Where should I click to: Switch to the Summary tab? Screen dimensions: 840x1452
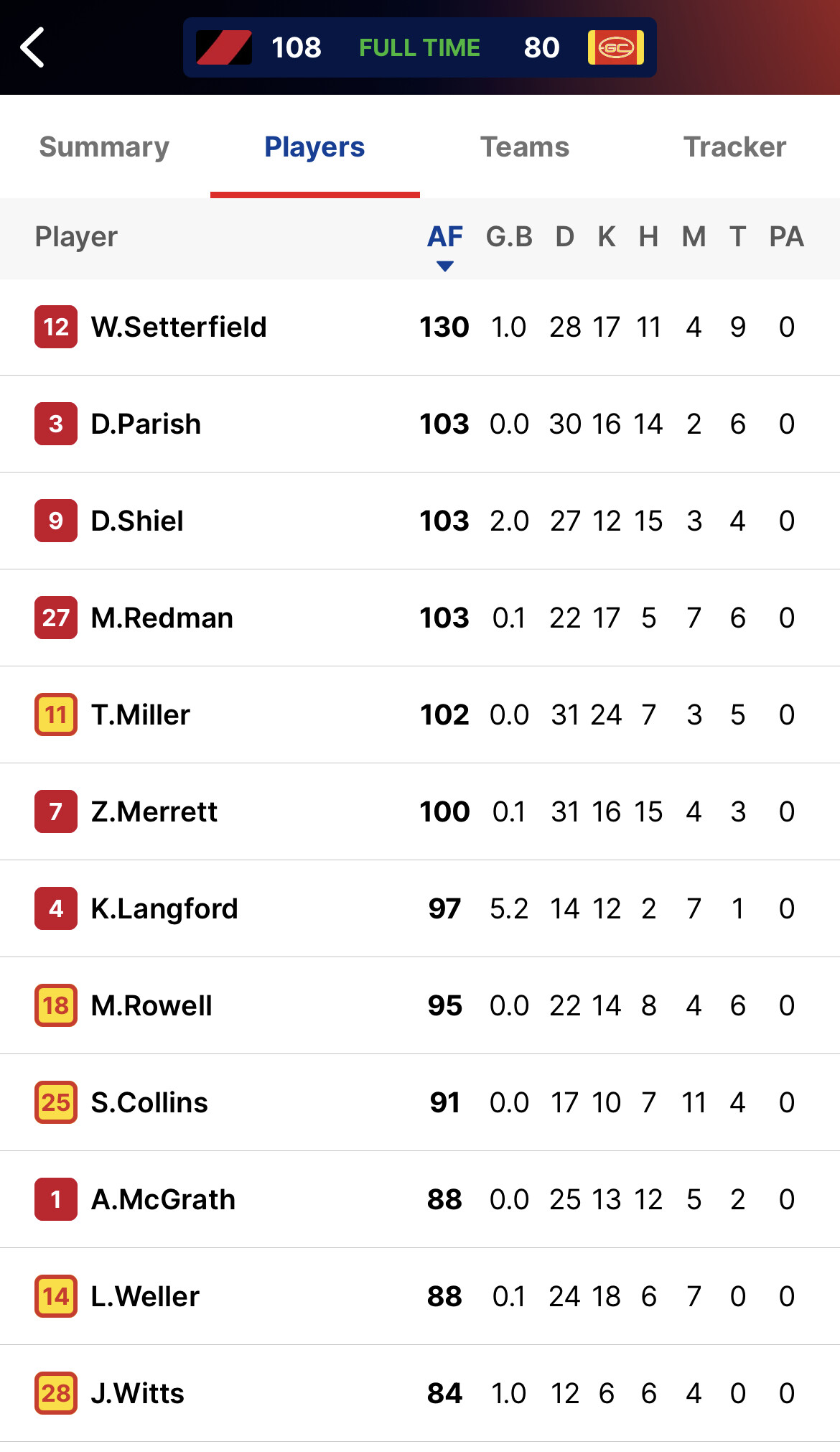(105, 147)
